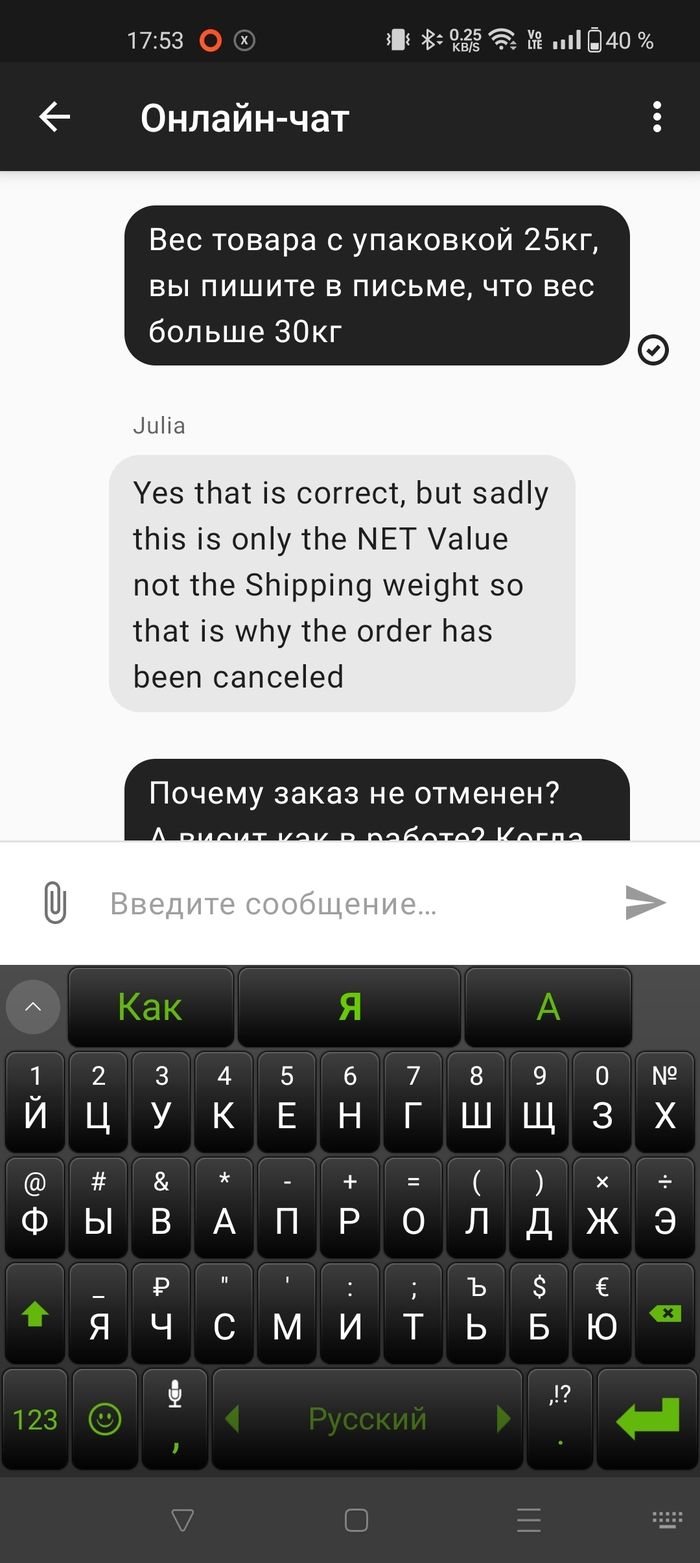Attach a file with the paperclip

(x=55, y=903)
